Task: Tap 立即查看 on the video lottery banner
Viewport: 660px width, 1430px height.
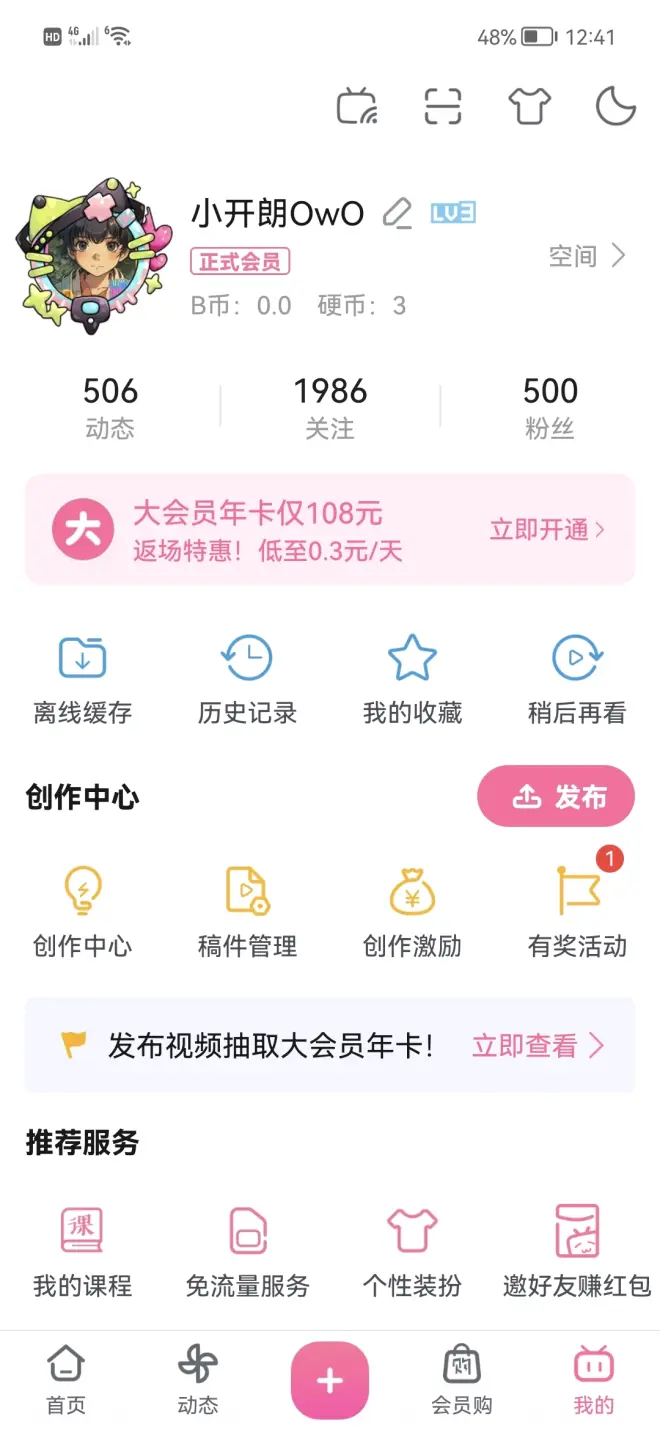Action: tap(538, 1046)
